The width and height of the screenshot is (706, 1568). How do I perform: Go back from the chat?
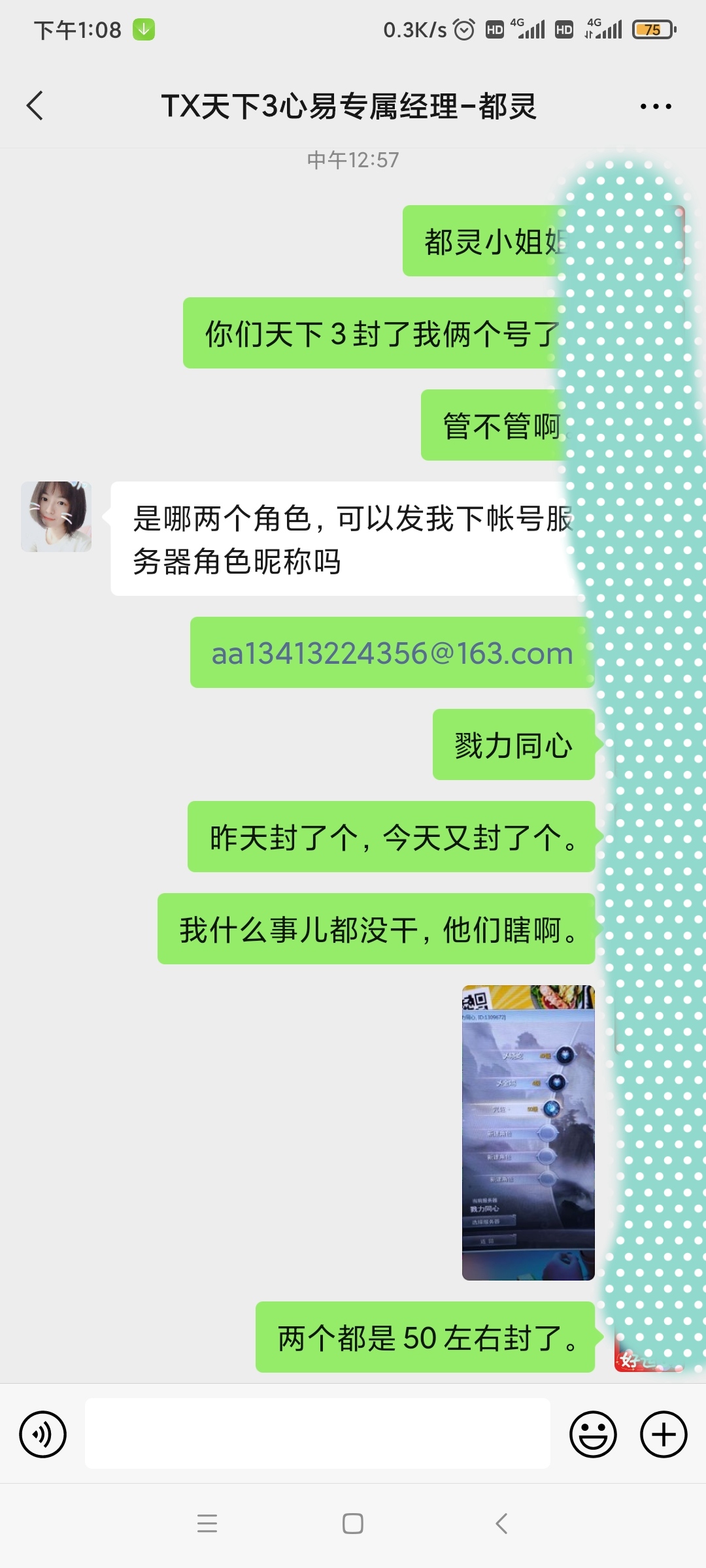click(35, 106)
